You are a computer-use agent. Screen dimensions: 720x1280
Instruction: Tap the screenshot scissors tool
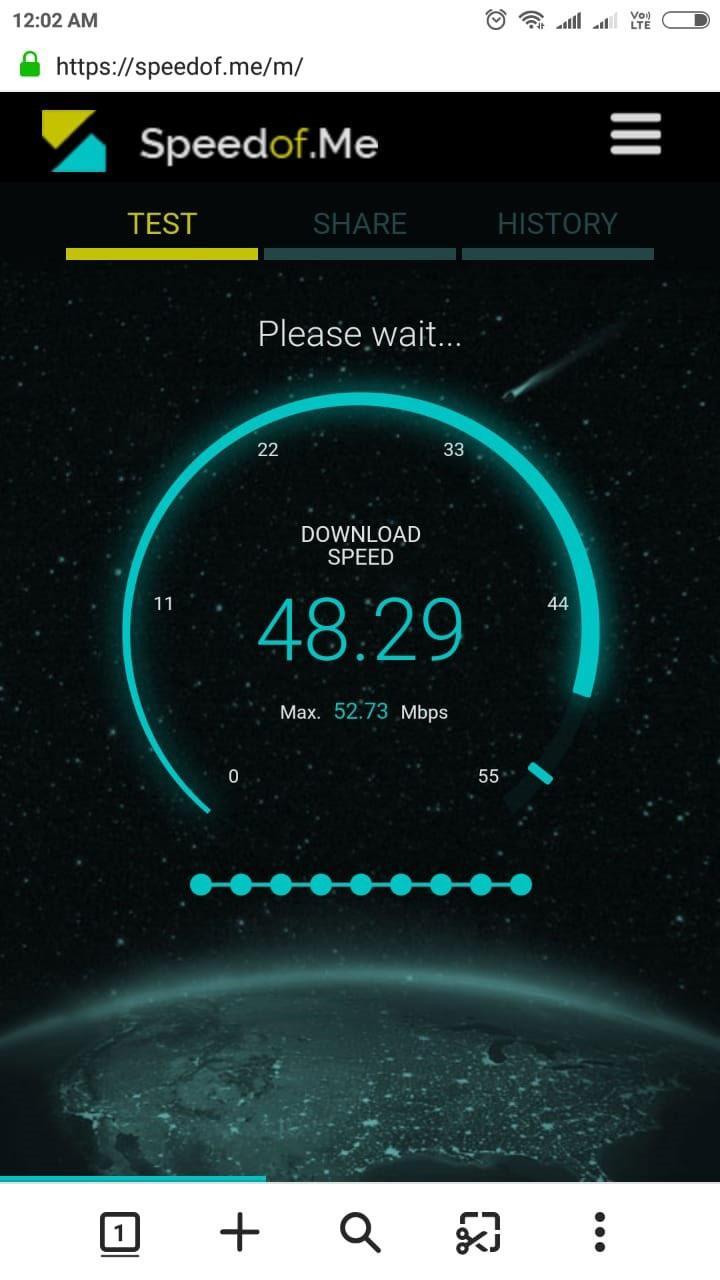tap(479, 1232)
